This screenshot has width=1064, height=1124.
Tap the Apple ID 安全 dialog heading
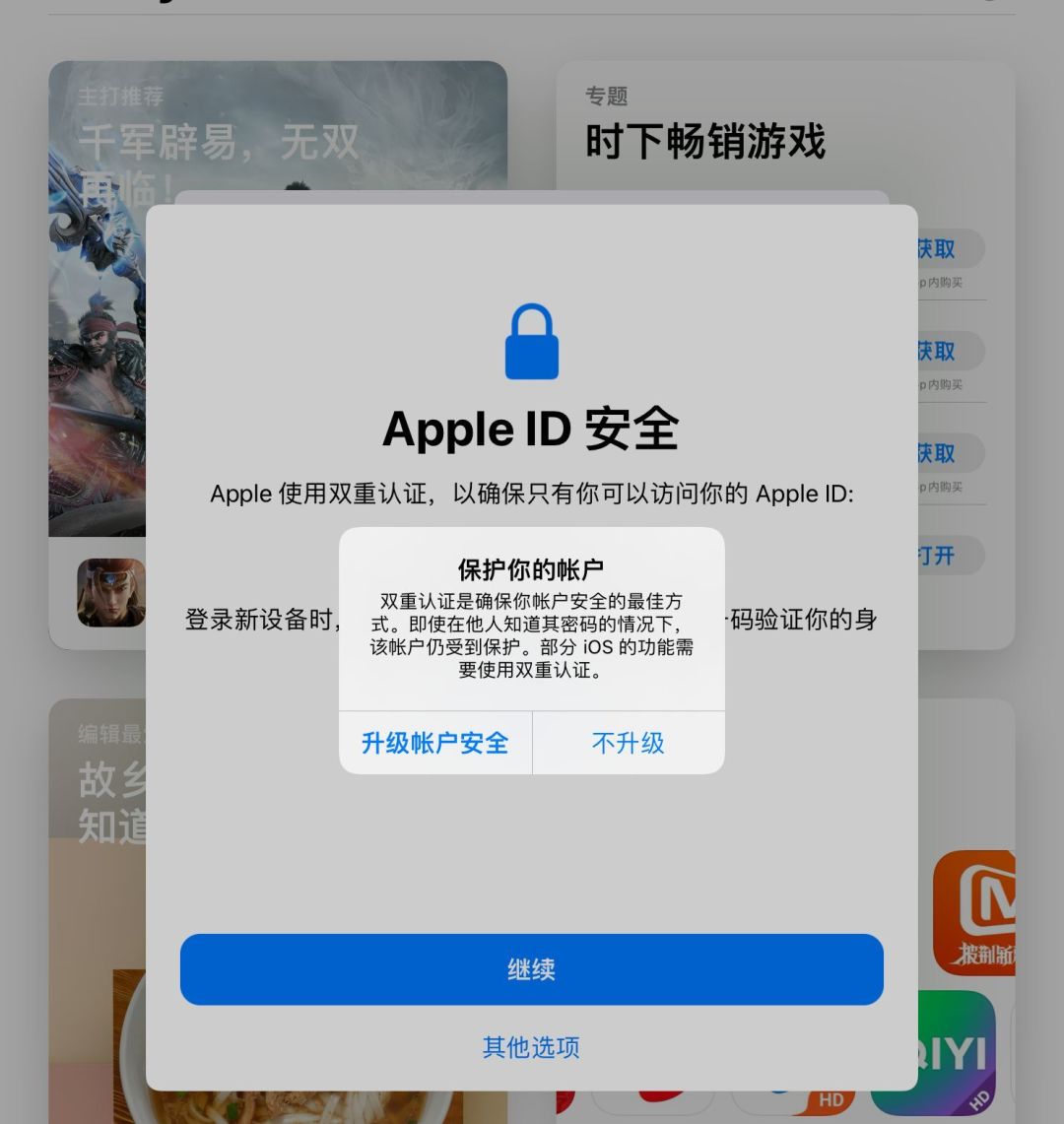[532, 429]
